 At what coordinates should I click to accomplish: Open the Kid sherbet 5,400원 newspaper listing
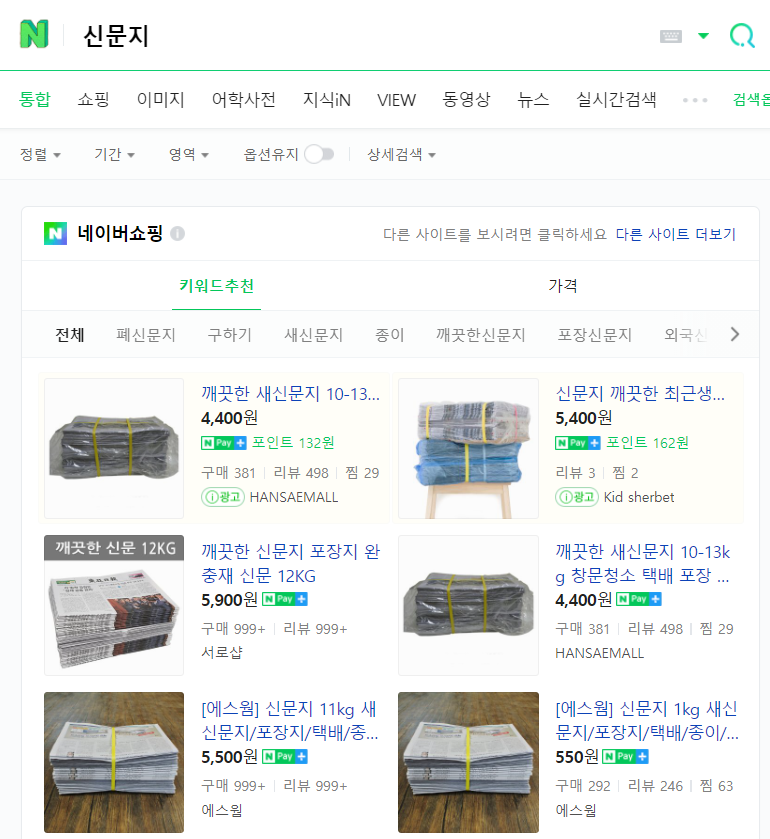click(640, 394)
